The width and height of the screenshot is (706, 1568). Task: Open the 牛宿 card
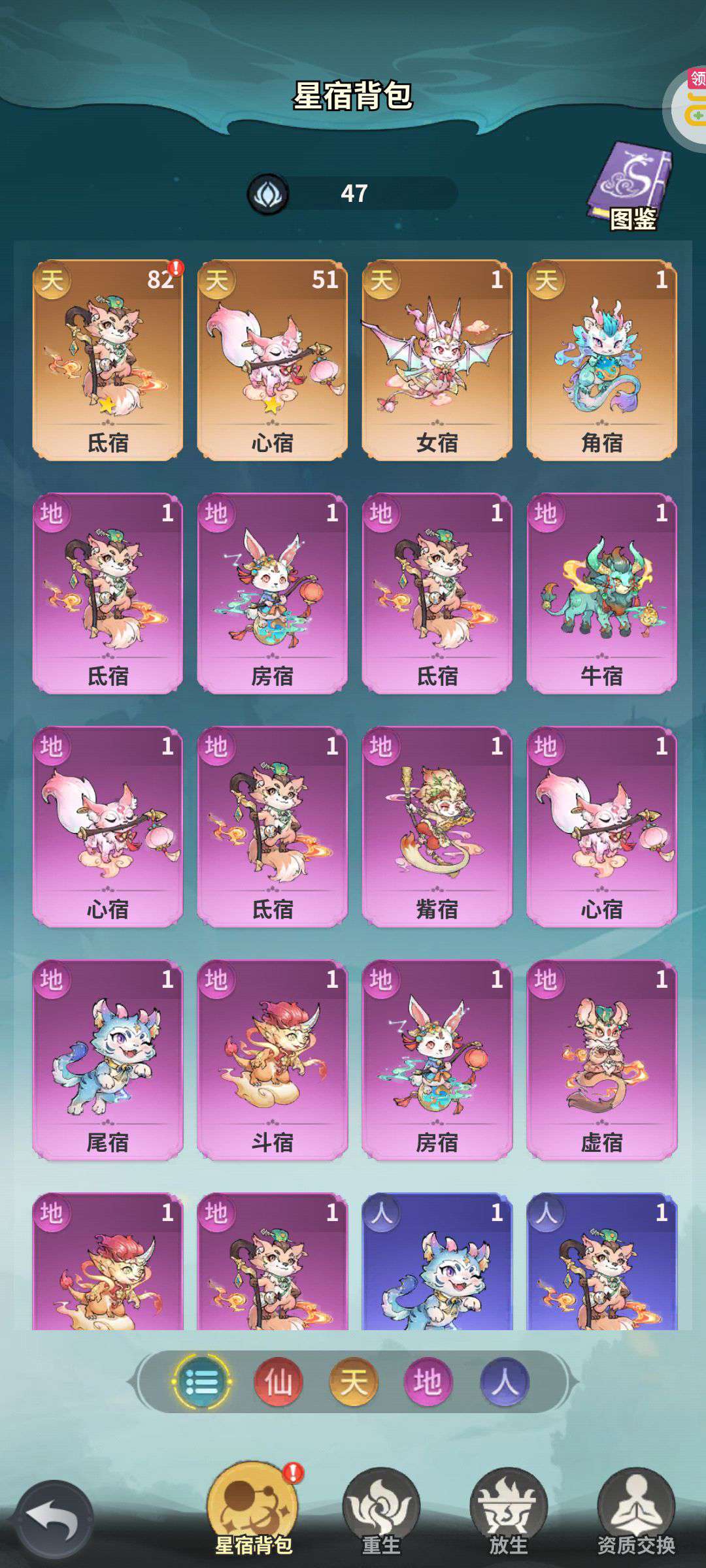tap(602, 593)
